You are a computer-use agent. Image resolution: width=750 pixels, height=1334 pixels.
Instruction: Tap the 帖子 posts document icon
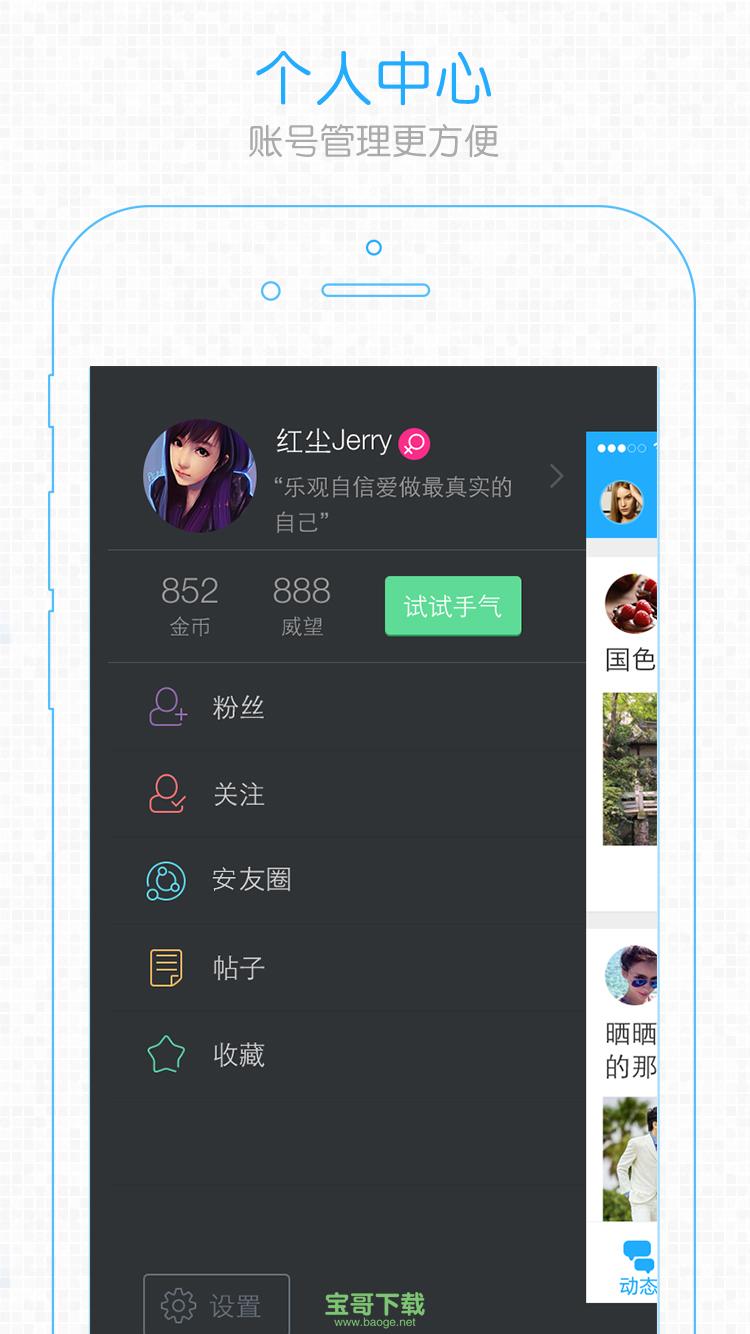[167, 967]
